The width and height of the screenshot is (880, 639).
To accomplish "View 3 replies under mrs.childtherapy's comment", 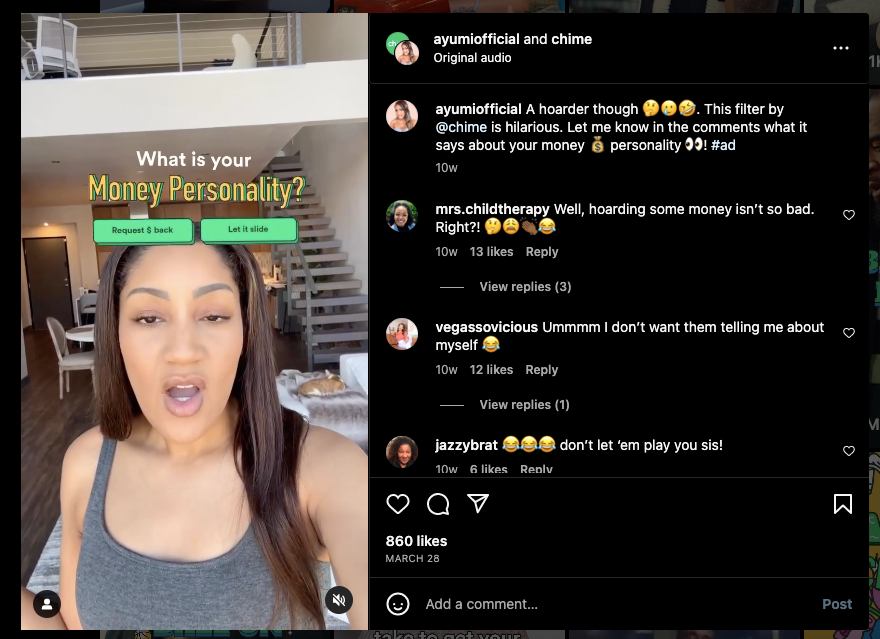I will [x=525, y=287].
